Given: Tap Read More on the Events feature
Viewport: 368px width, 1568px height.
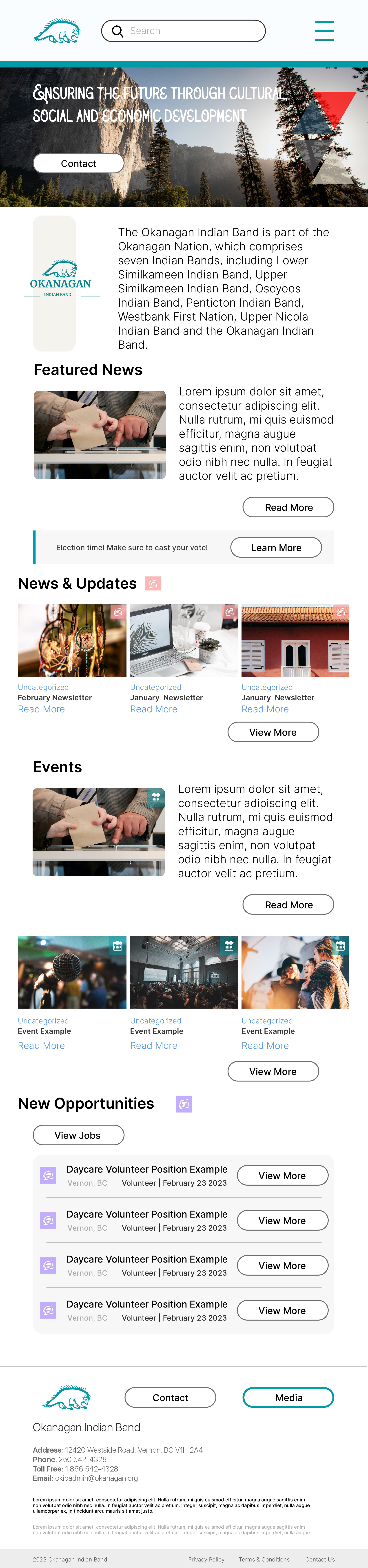Looking at the screenshot, I should point(288,904).
